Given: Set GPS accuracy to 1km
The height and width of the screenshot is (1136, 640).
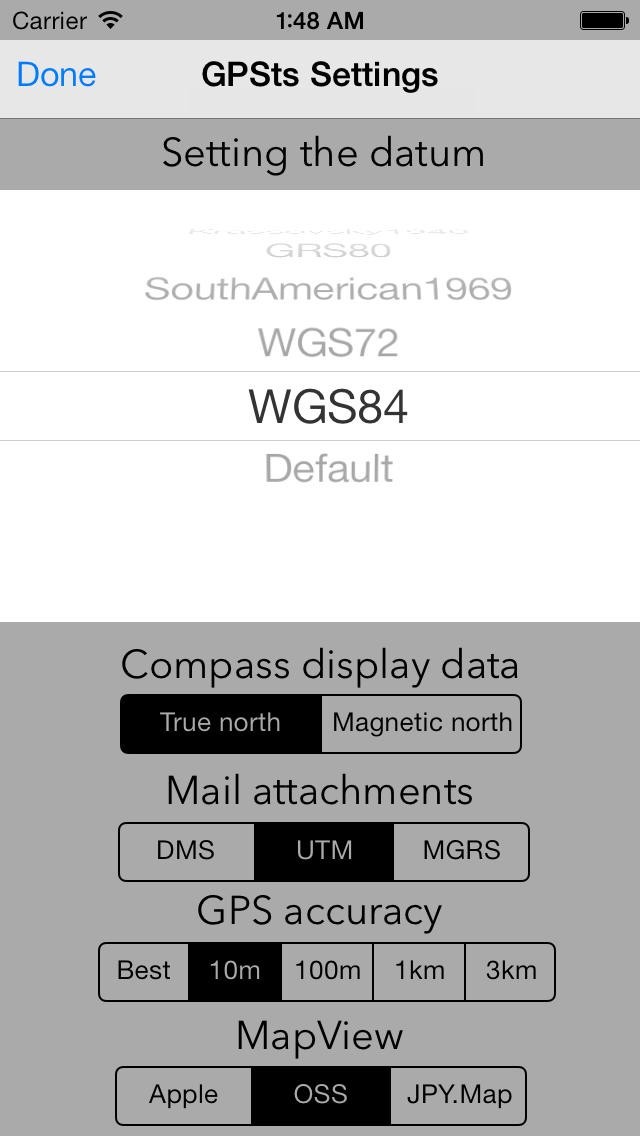Looking at the screenshot, I should 419,971.
